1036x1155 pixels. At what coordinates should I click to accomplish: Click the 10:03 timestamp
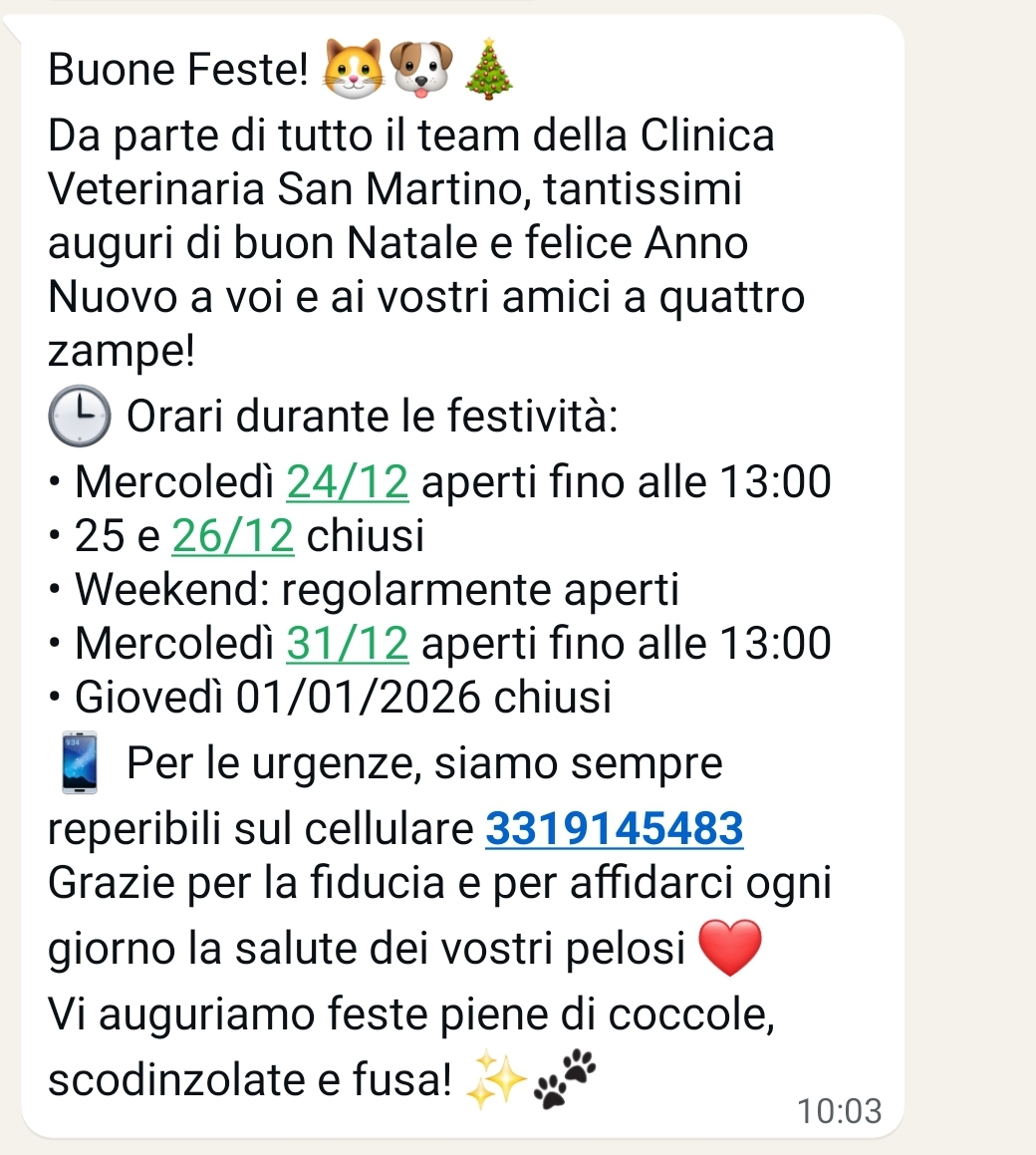tap(840, 1107)
